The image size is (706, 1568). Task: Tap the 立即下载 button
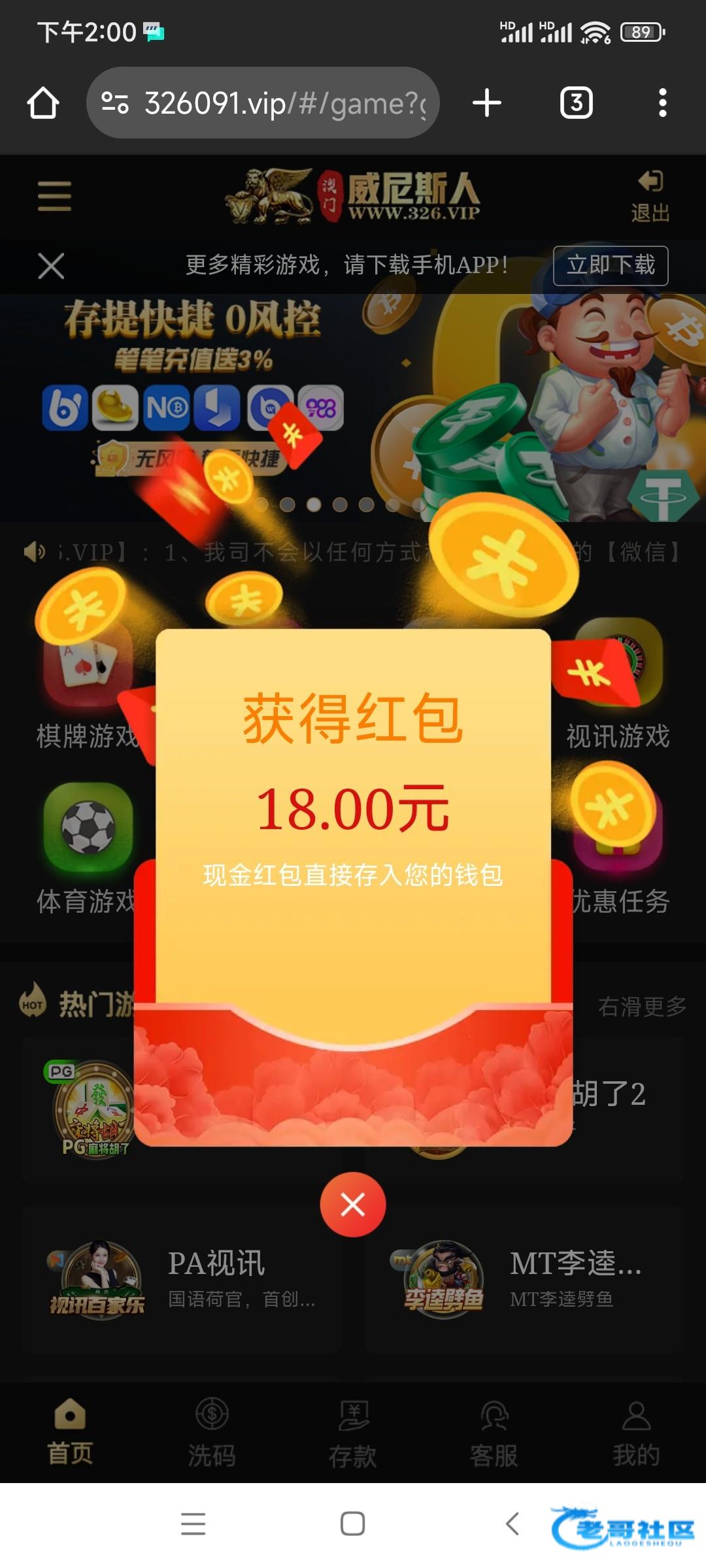point(610,265)
